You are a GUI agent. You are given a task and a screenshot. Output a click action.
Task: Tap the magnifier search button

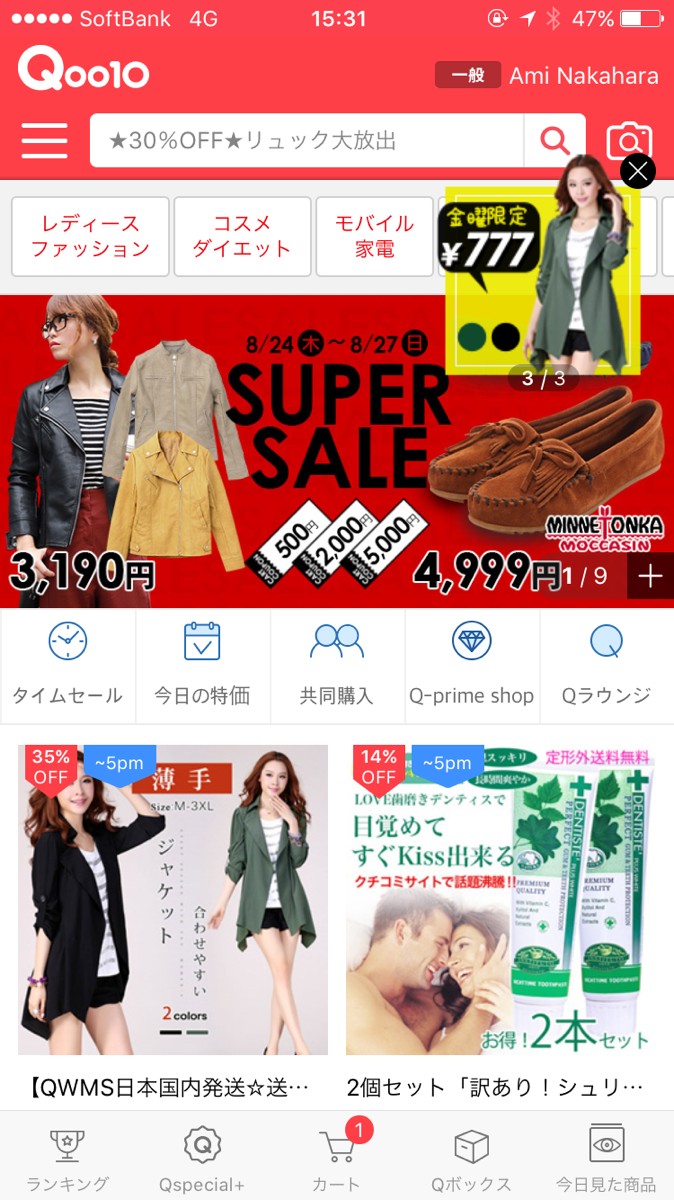[555, 141]
